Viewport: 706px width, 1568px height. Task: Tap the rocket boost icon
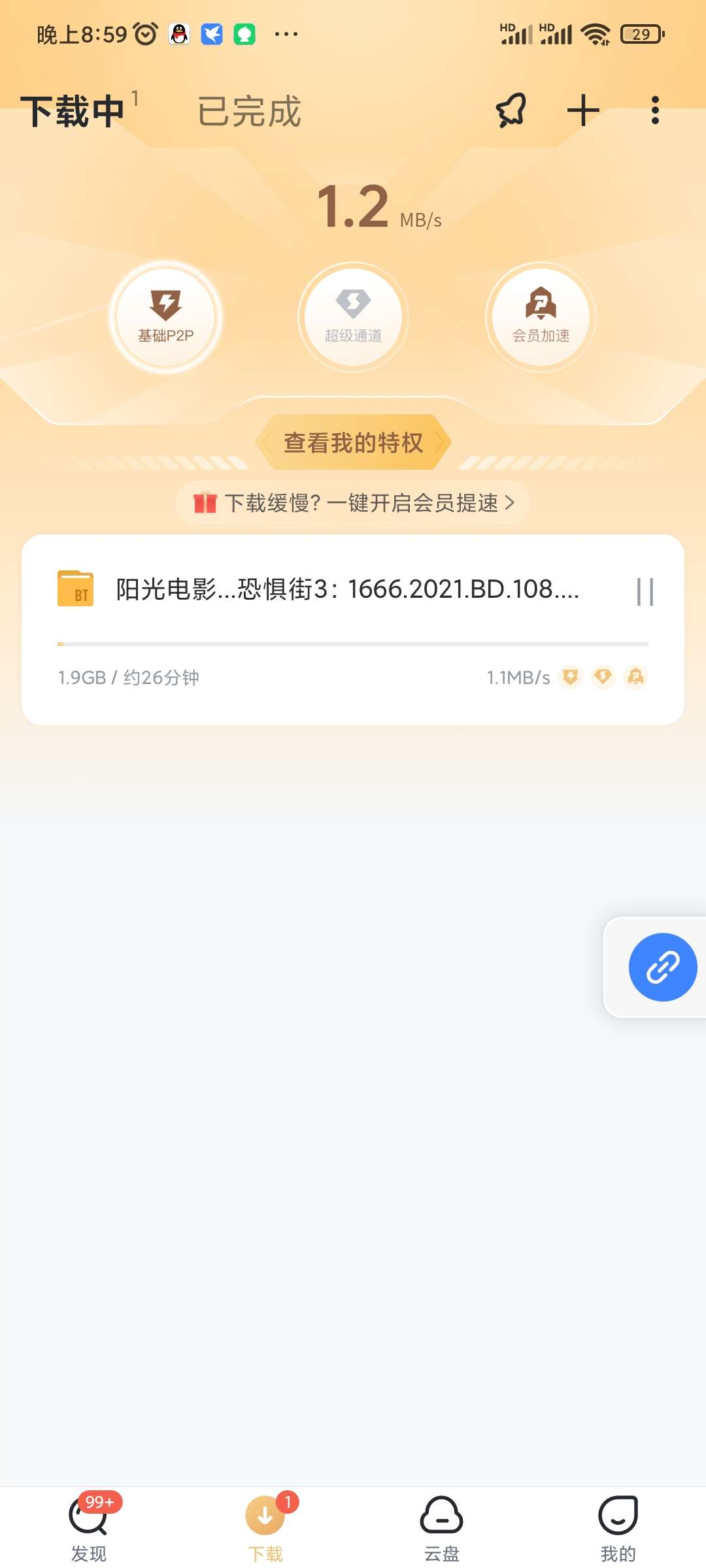[x=511, y=110]
